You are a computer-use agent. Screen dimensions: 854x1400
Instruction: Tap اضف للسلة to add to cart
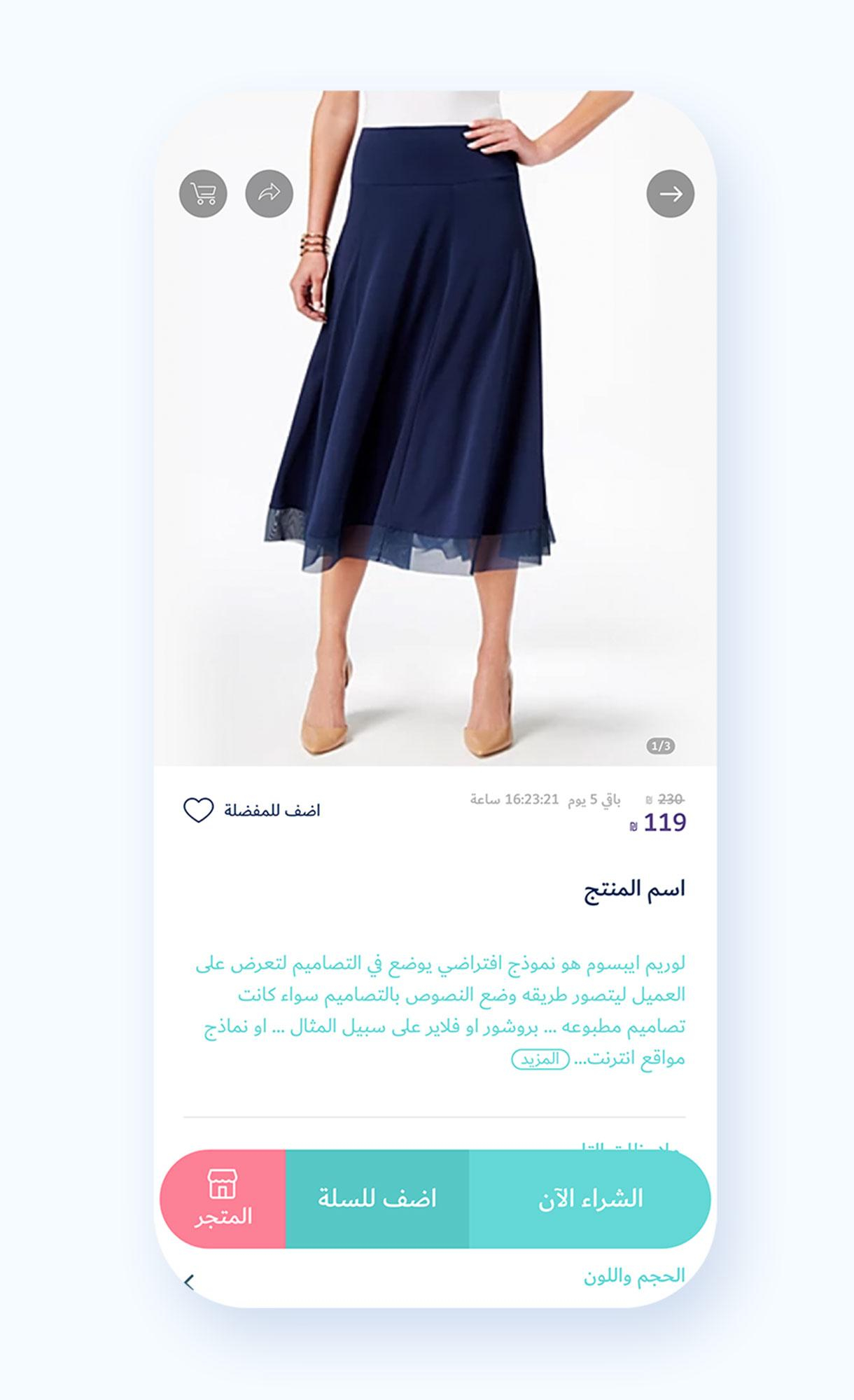[x=377, y=1199]
